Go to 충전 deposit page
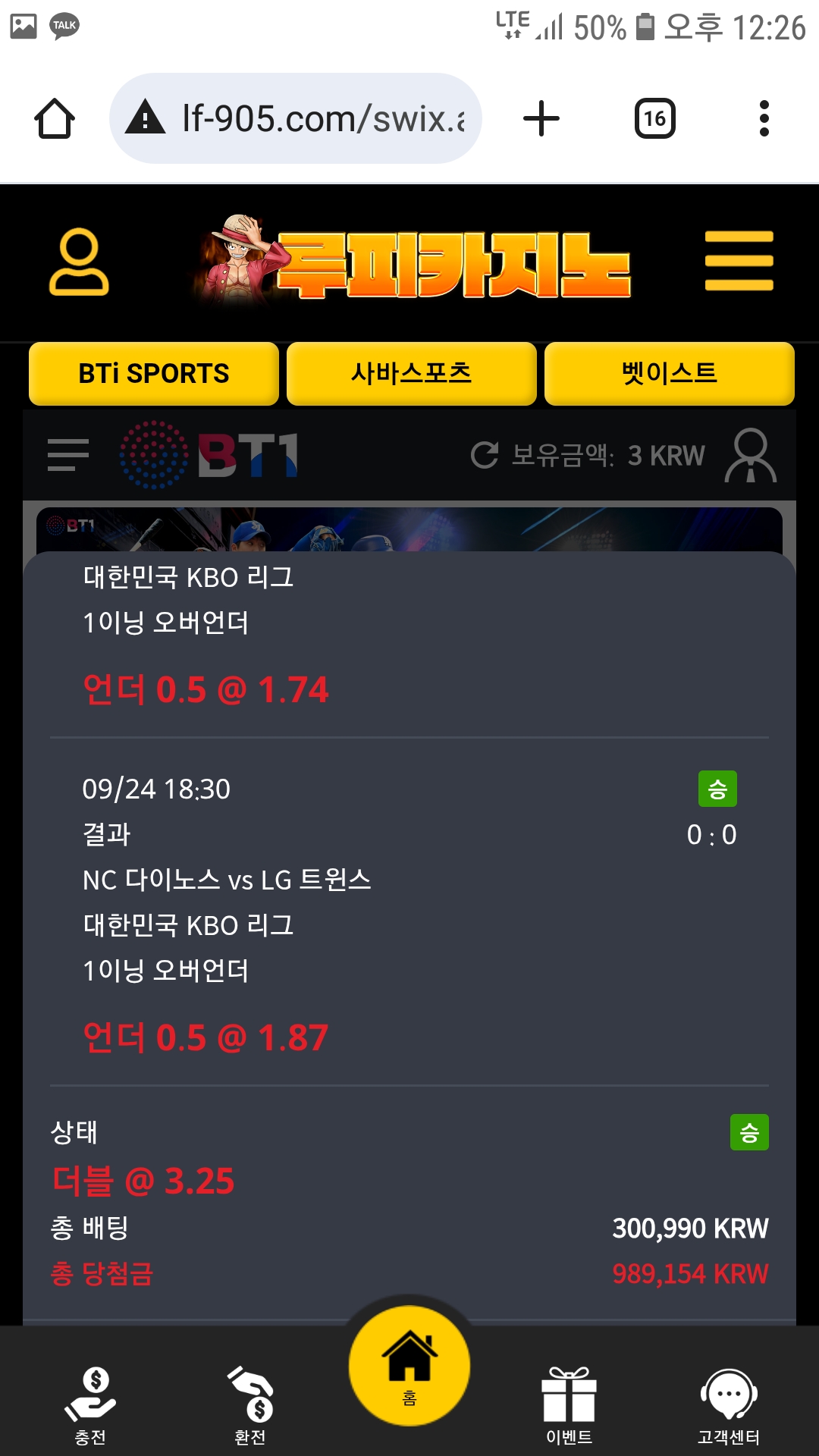819x1456 pixels. 91,1404
